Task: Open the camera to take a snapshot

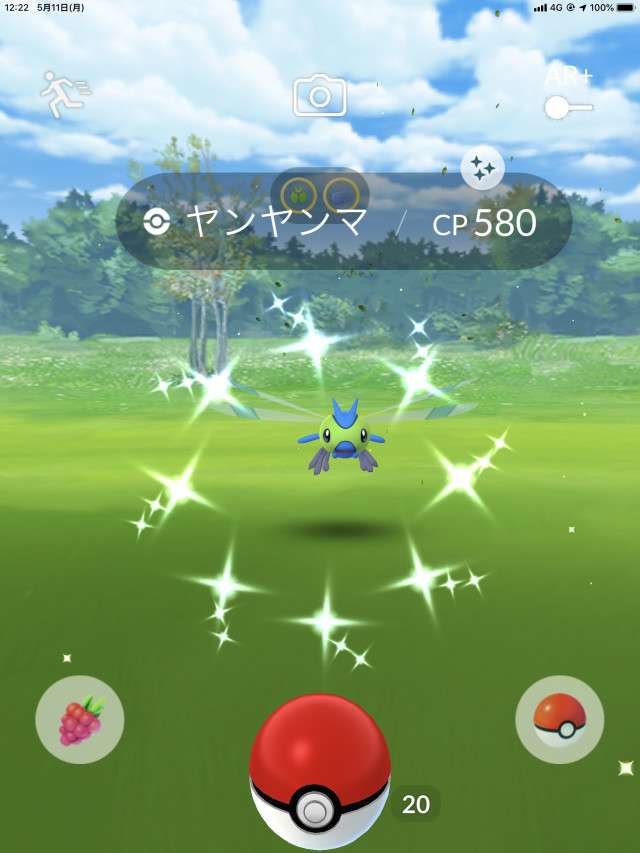Action: (x=320, y=96)
